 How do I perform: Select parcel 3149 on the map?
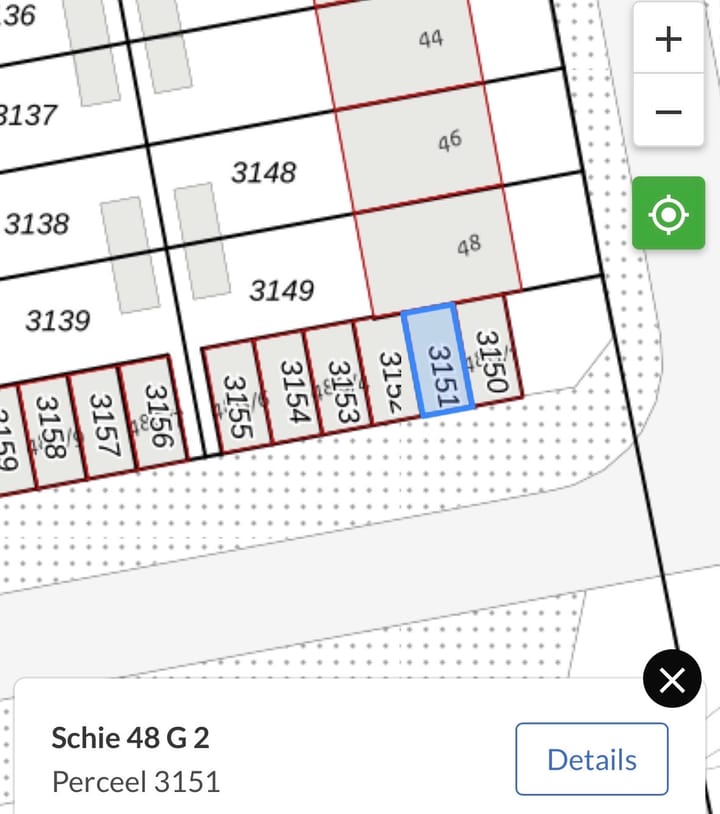(280, 291)
